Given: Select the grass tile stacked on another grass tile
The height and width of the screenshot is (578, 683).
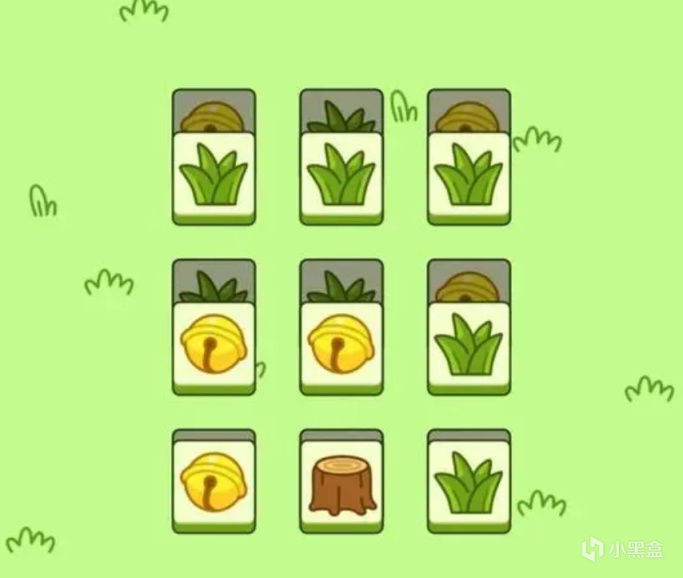Looking at the screenshot, I should click(341, 177).
